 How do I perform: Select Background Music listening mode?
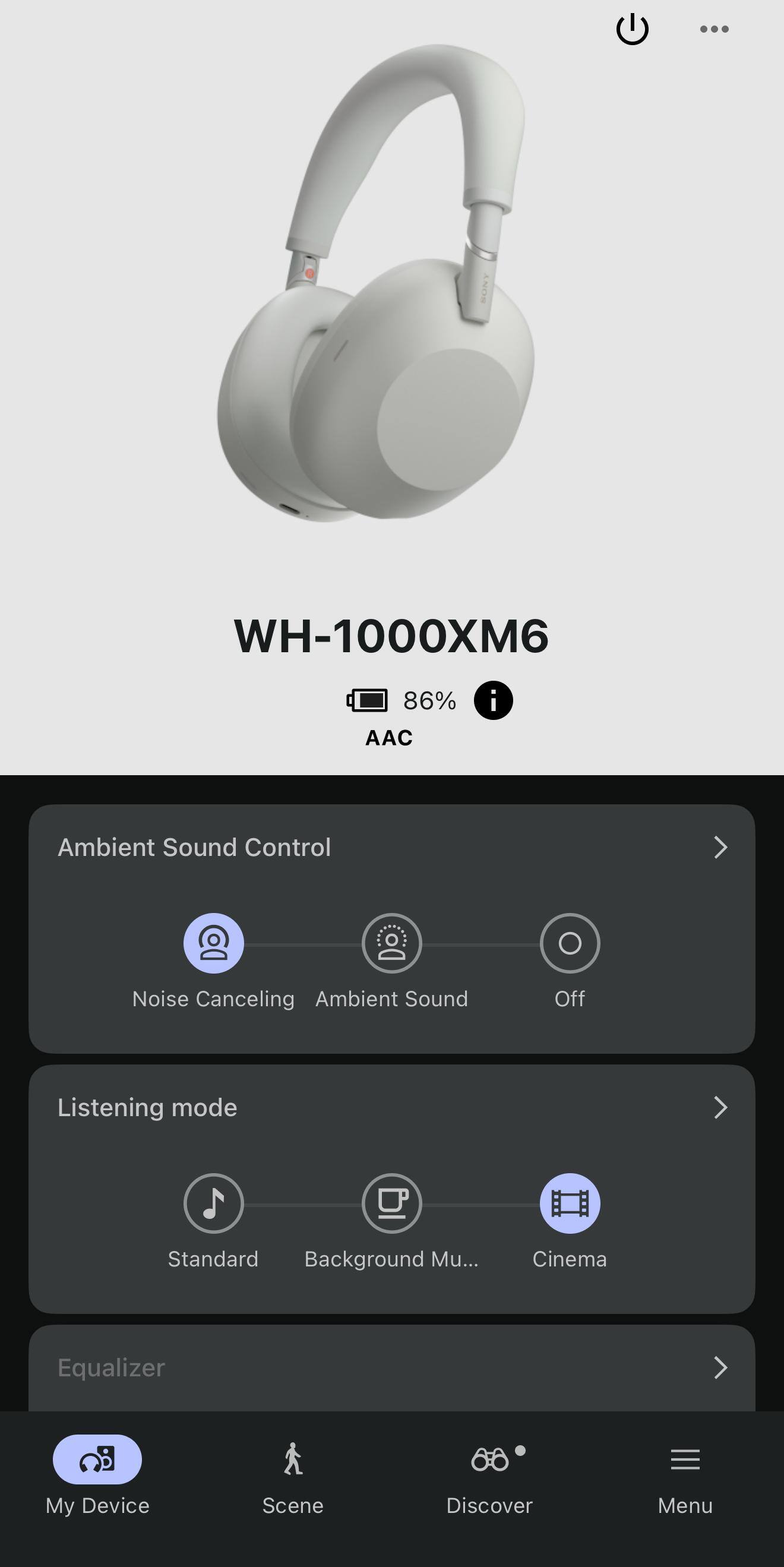tap(391, 1203)
